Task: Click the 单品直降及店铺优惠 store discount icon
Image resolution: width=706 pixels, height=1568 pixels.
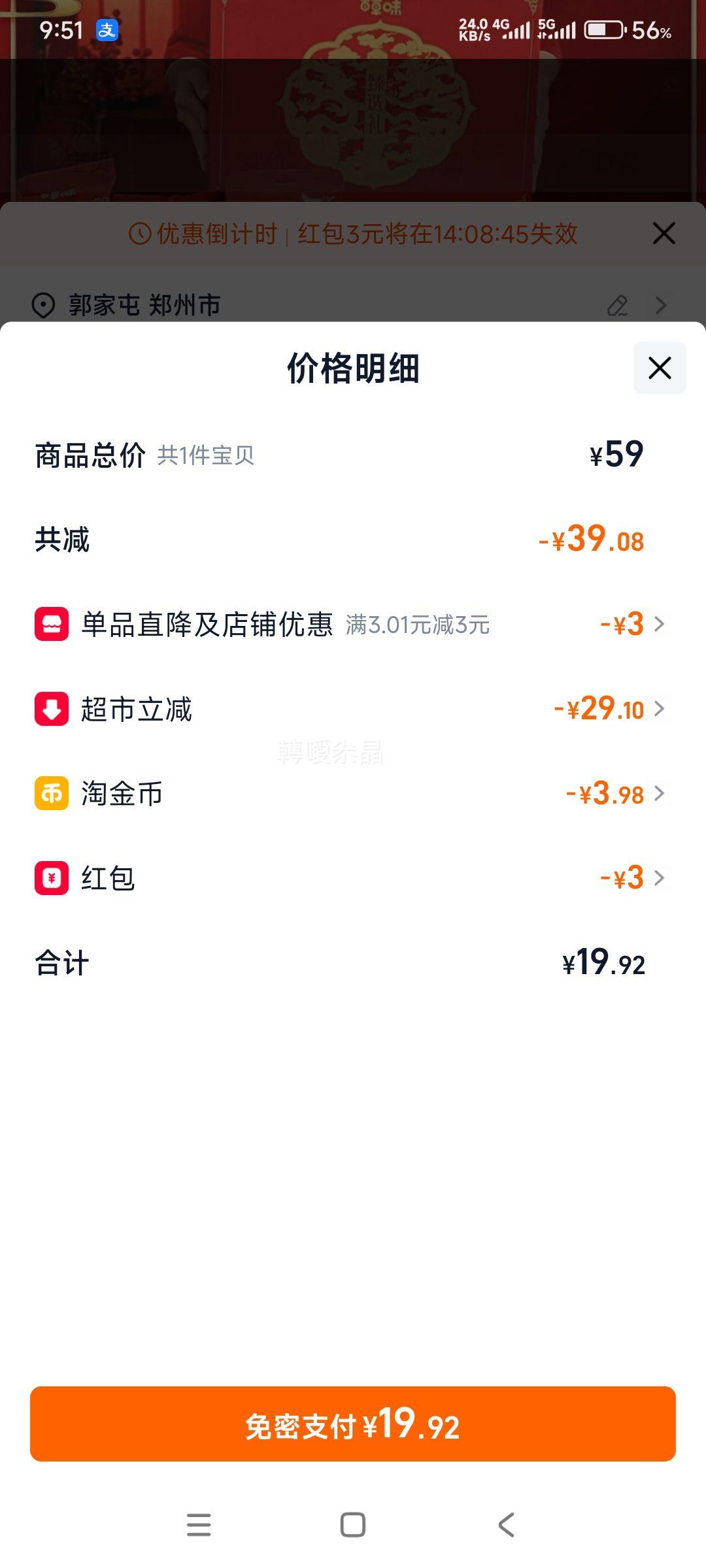Action: point(52,624)
